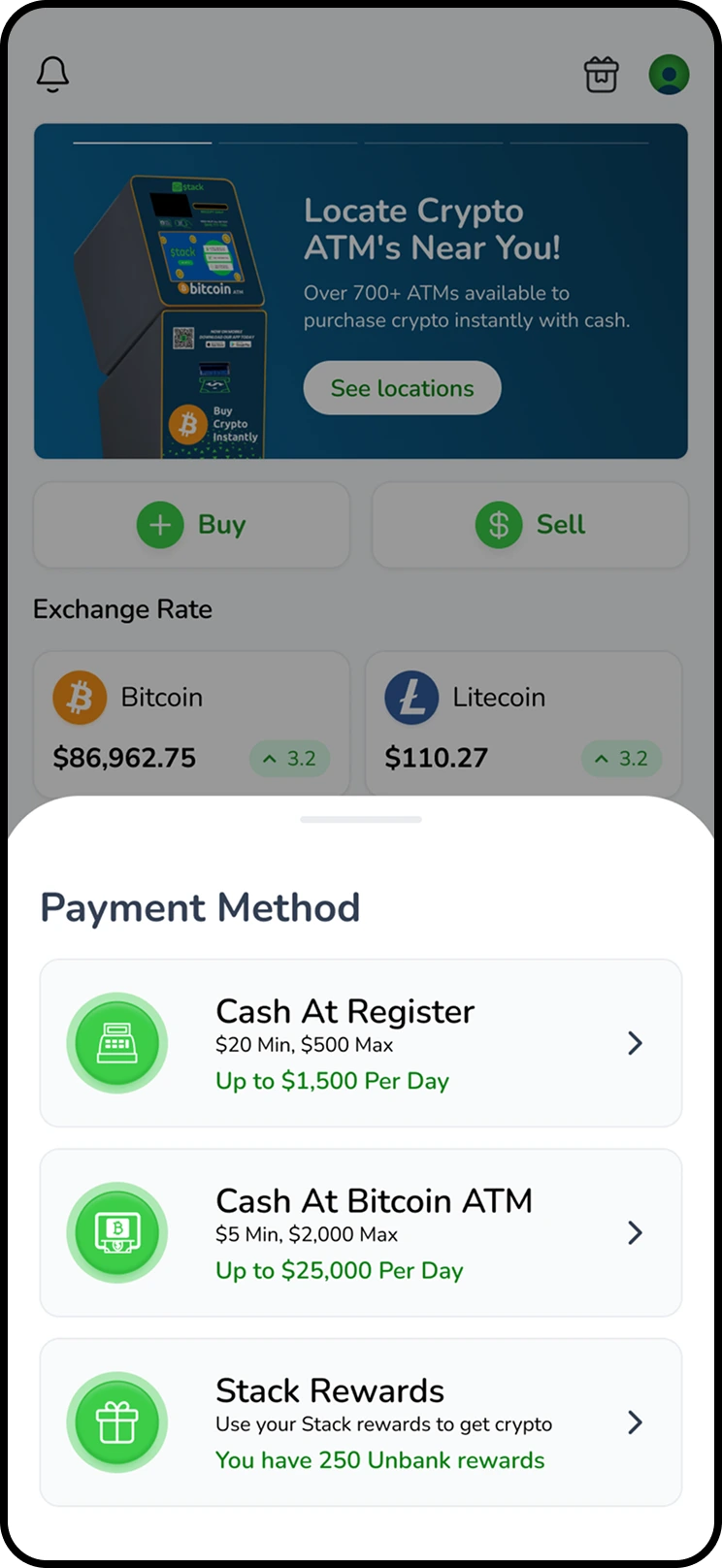The height and width of the screenshot is (1568, 722).
Task: Select Cash At Register payment method
Action: tap(360, 1043)
